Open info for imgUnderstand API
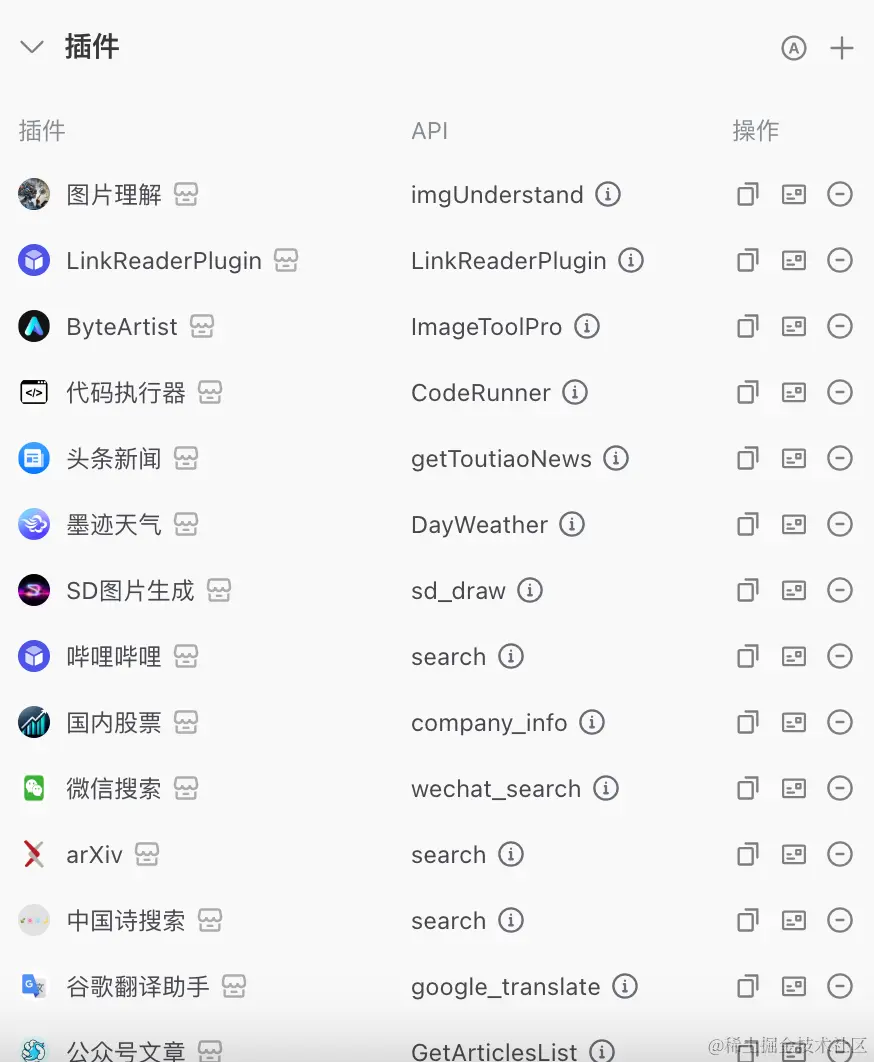 608,194
